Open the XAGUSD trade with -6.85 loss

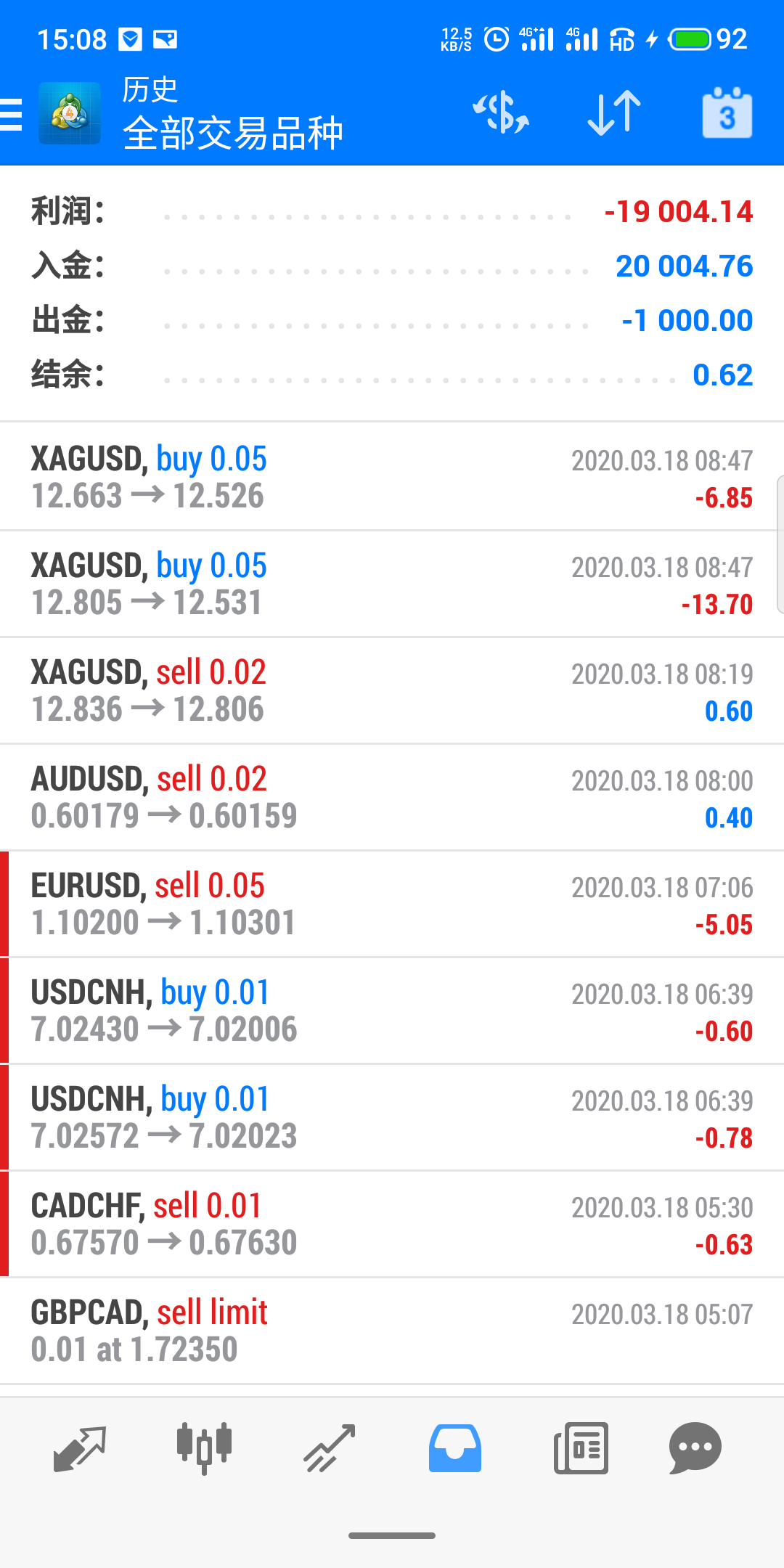click(x=392, y=478)
